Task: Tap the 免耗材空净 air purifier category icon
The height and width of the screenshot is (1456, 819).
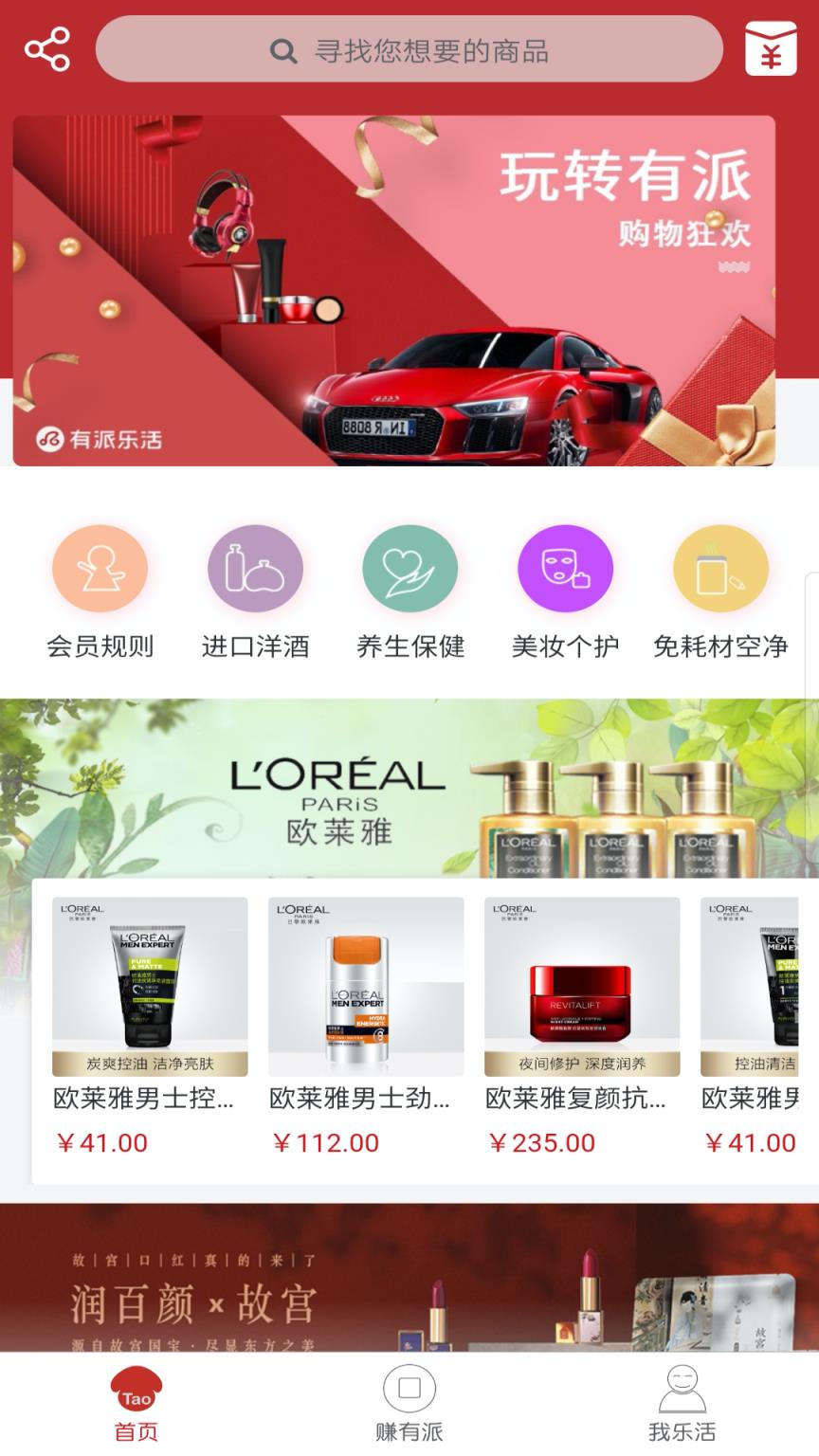Action: tap(719, 569)
